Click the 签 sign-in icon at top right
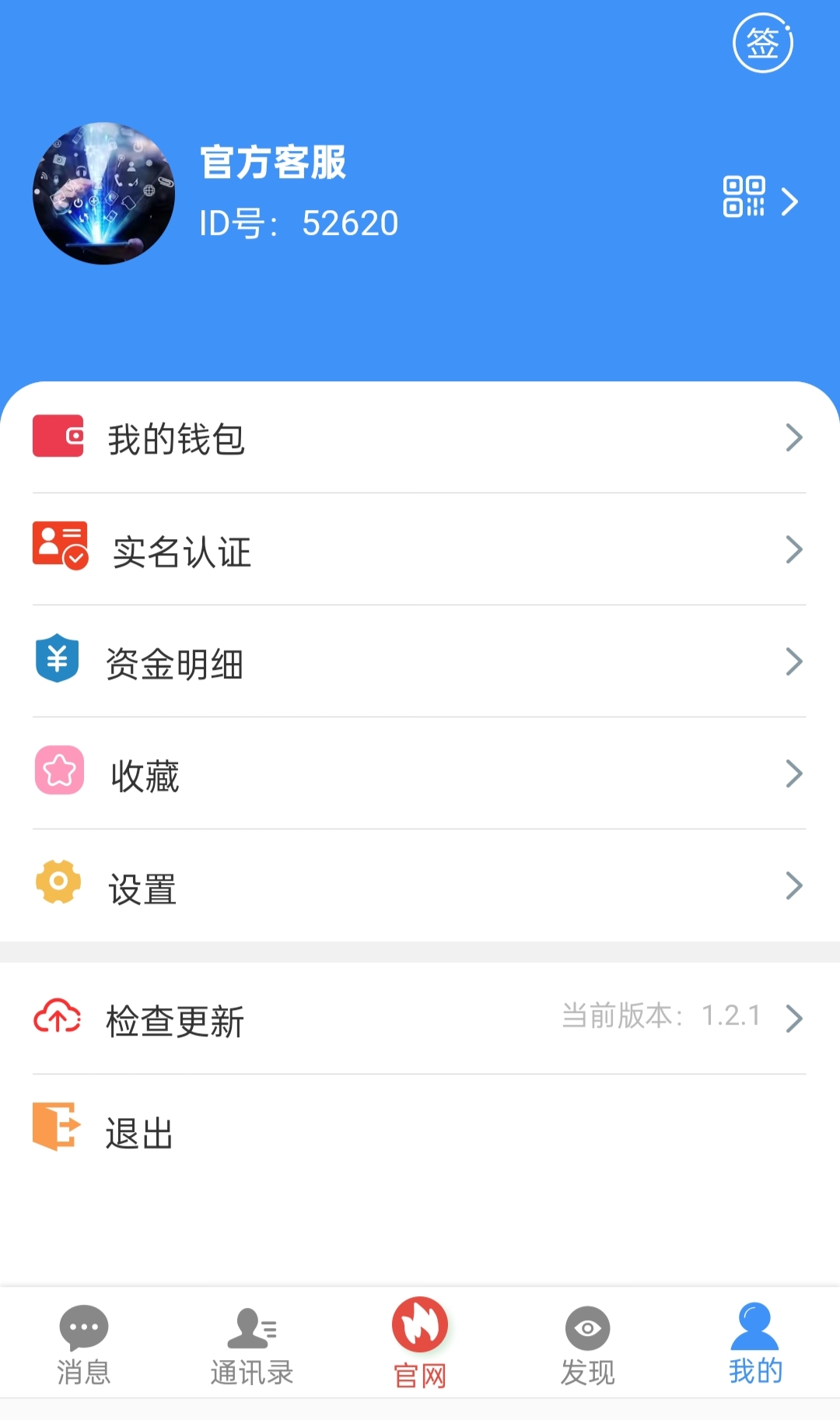The width and height of the screenshot is (840, 1420). [763, 44]
